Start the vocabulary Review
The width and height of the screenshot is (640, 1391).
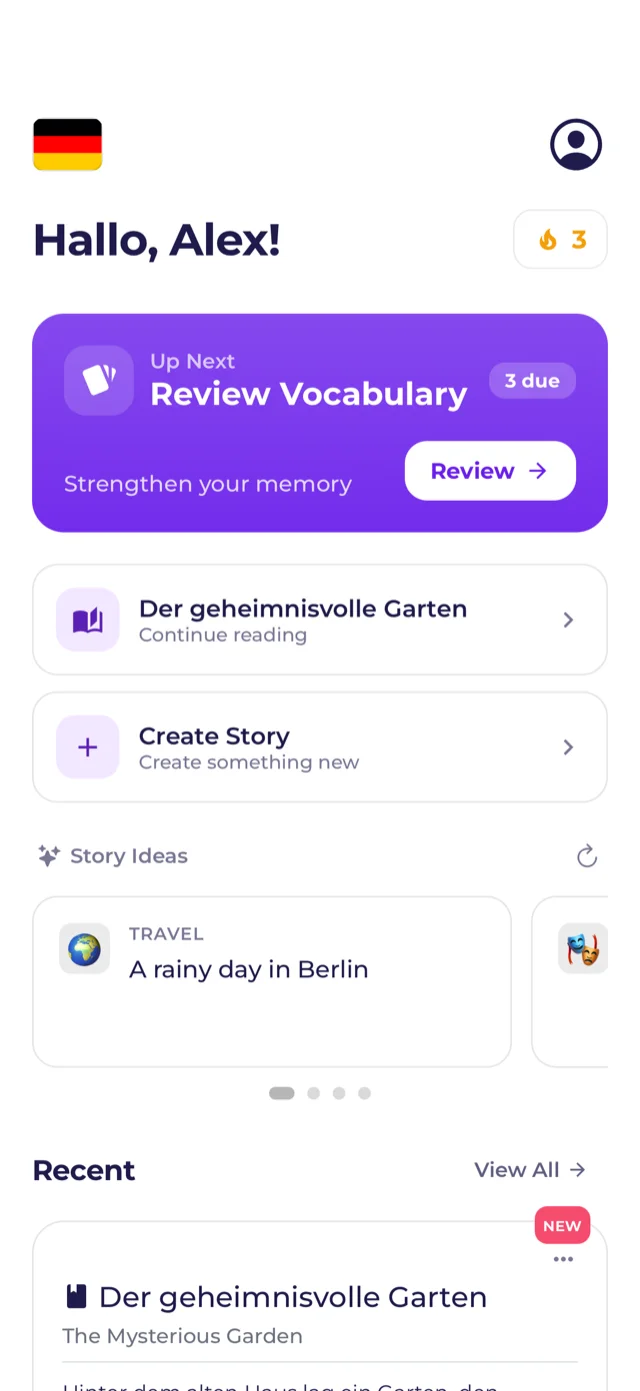click(490, 471)
